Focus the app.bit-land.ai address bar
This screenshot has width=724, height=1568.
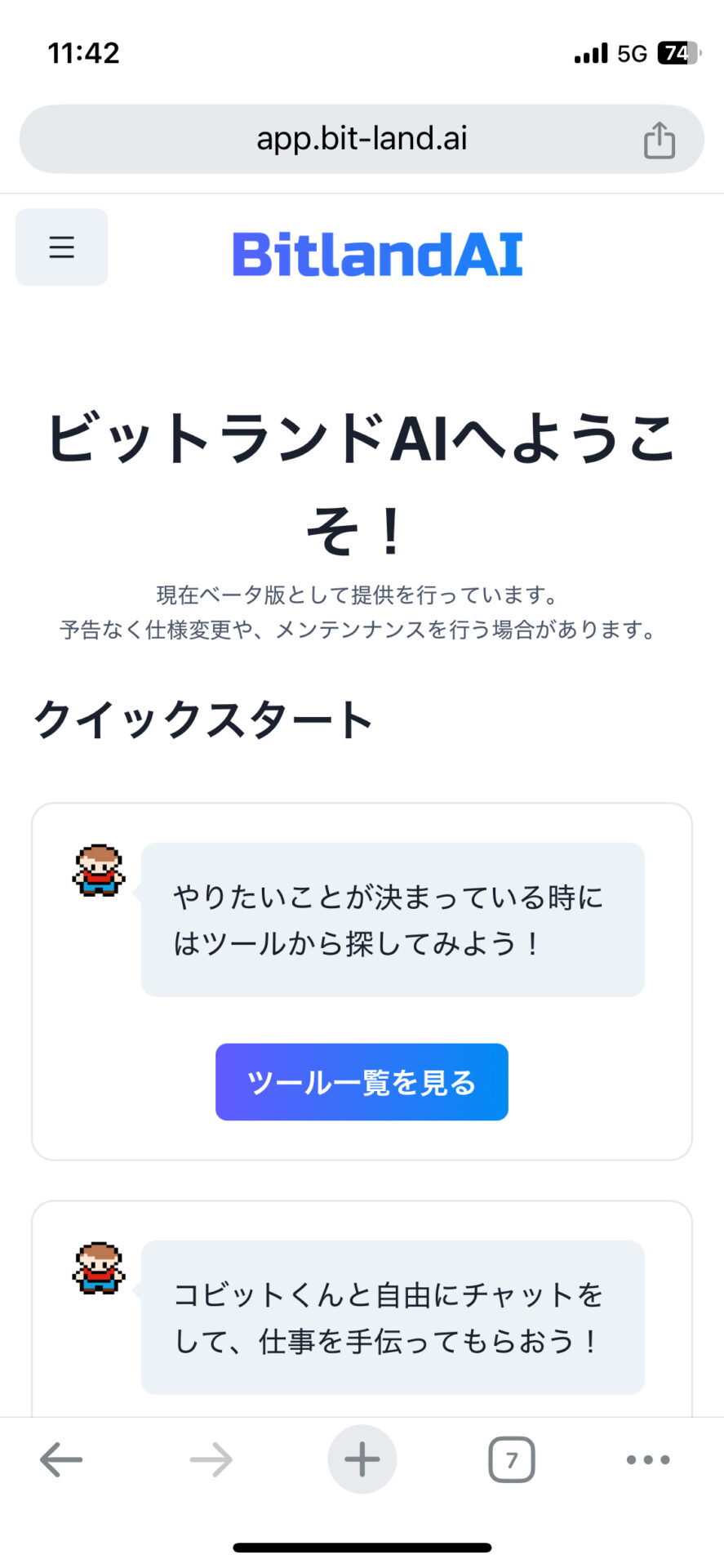tap(362, 139)
